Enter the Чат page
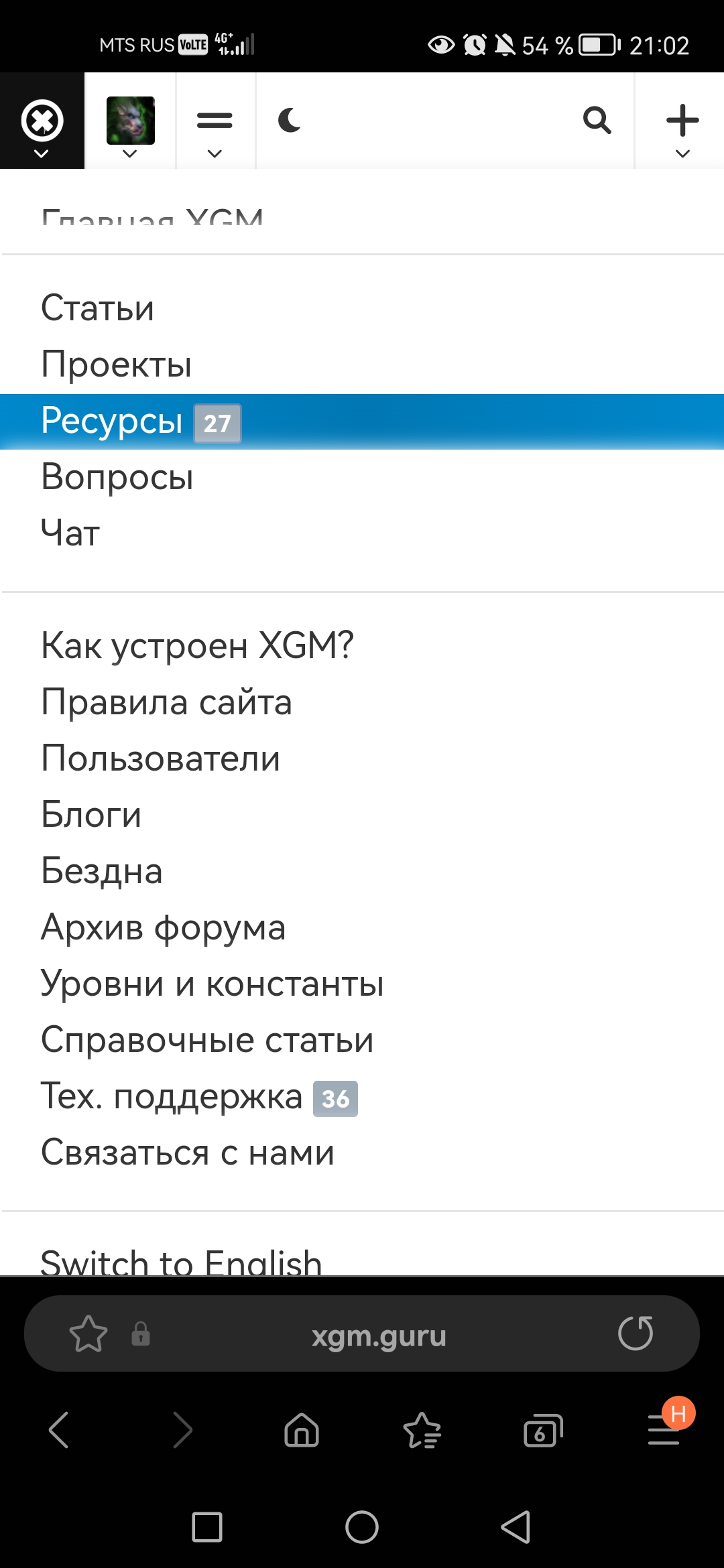This screenshot has height=1568, width=724. coord(70,533)
